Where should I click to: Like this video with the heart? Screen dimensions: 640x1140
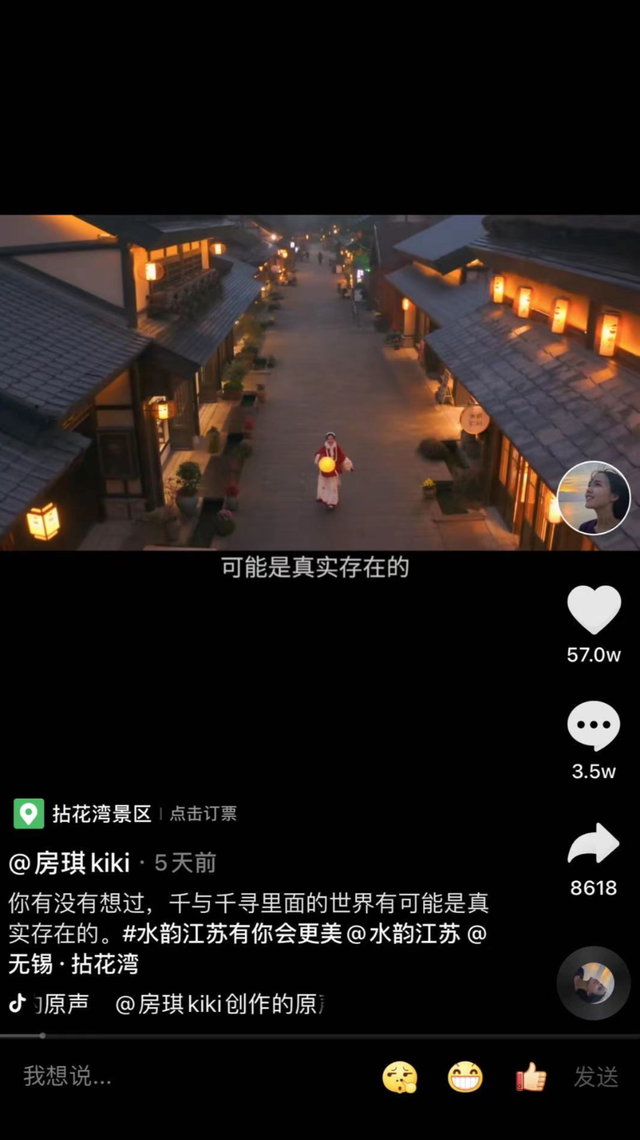coord(594,610)
